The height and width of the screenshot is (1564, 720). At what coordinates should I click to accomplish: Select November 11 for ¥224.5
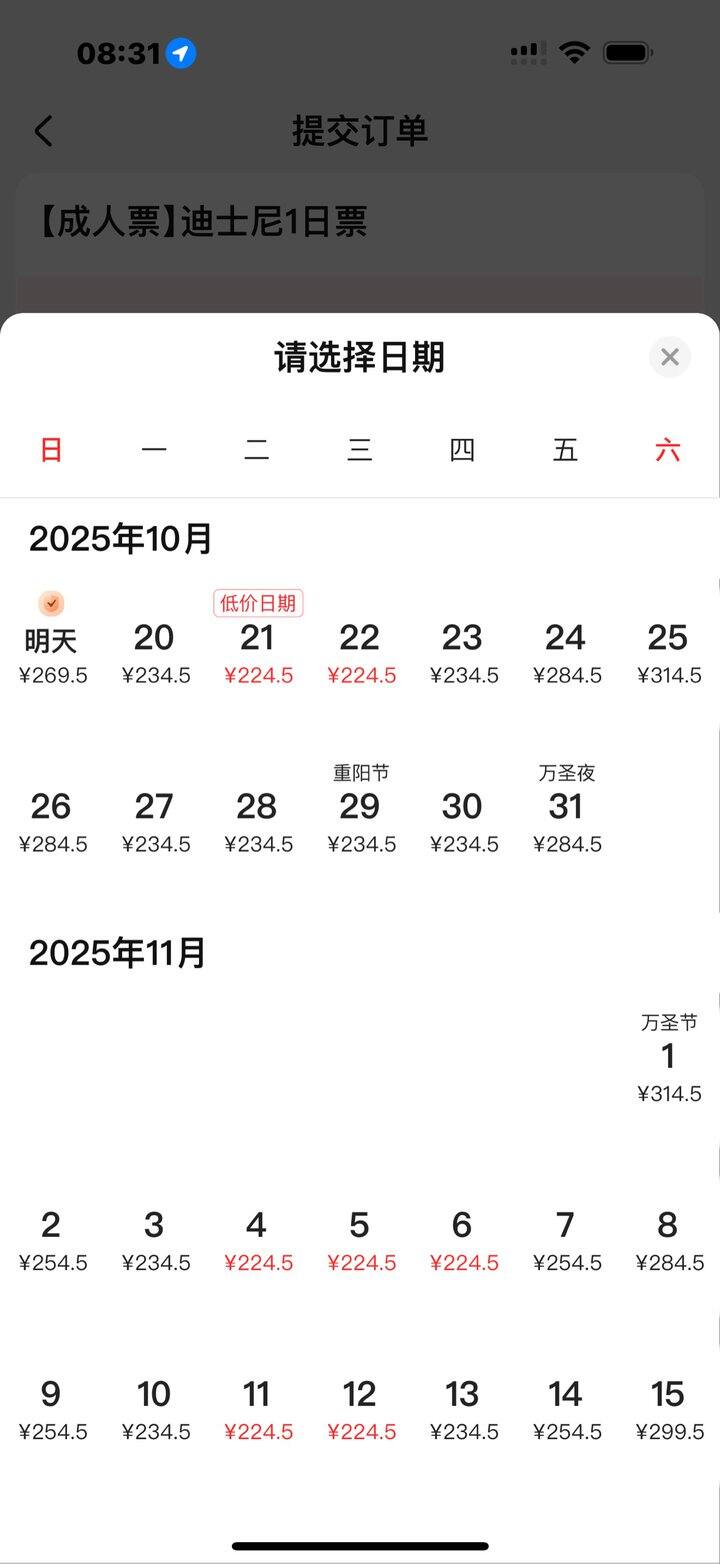(x=257, y=1407)
